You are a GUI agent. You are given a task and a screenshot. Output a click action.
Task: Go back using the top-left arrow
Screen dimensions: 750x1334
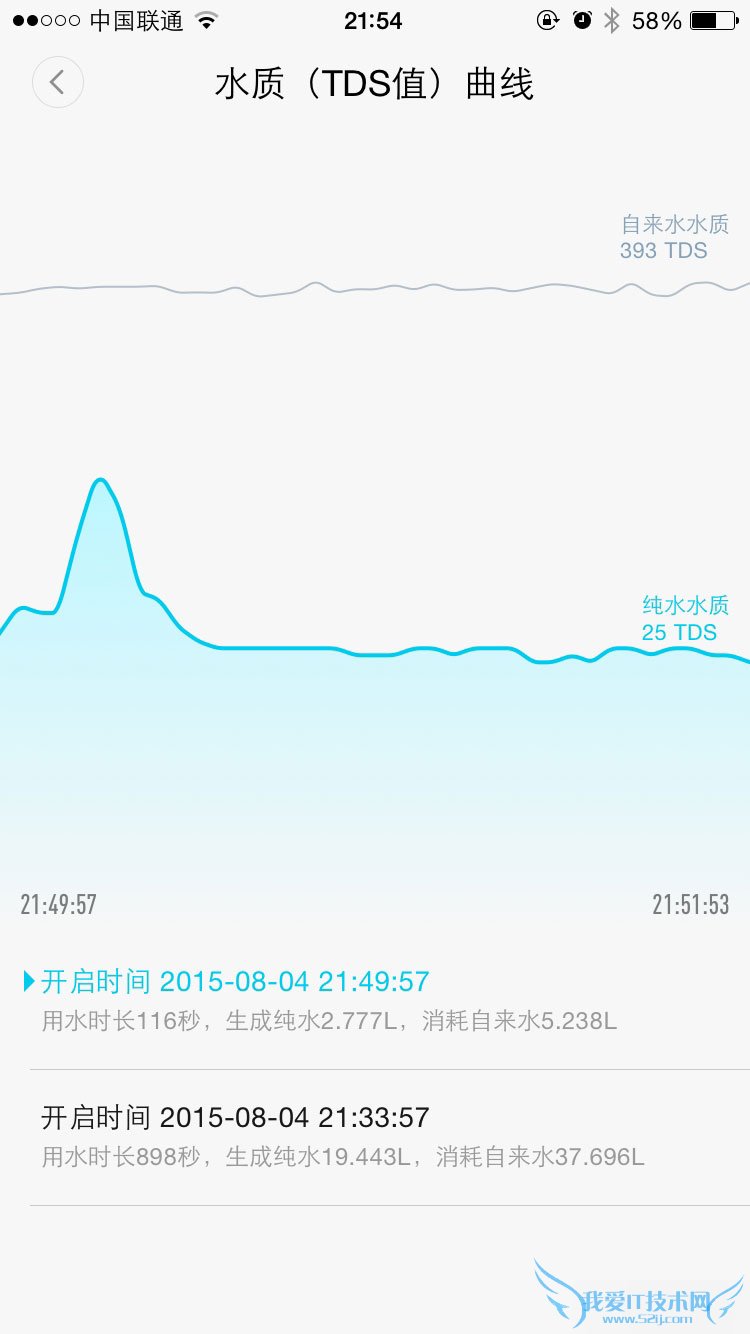(x=58, y=82)
